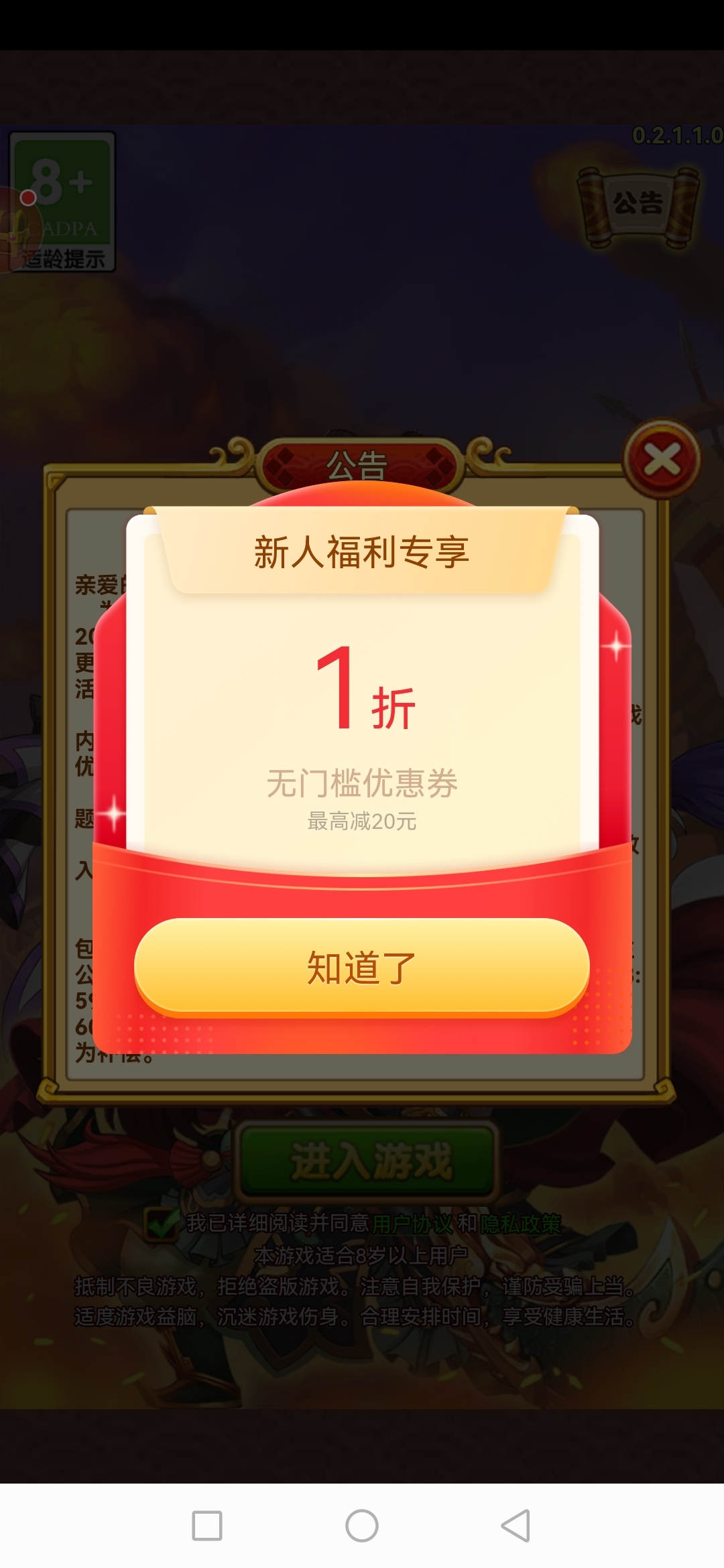Open the 用户协议 link

click(x=412, y=1224)
